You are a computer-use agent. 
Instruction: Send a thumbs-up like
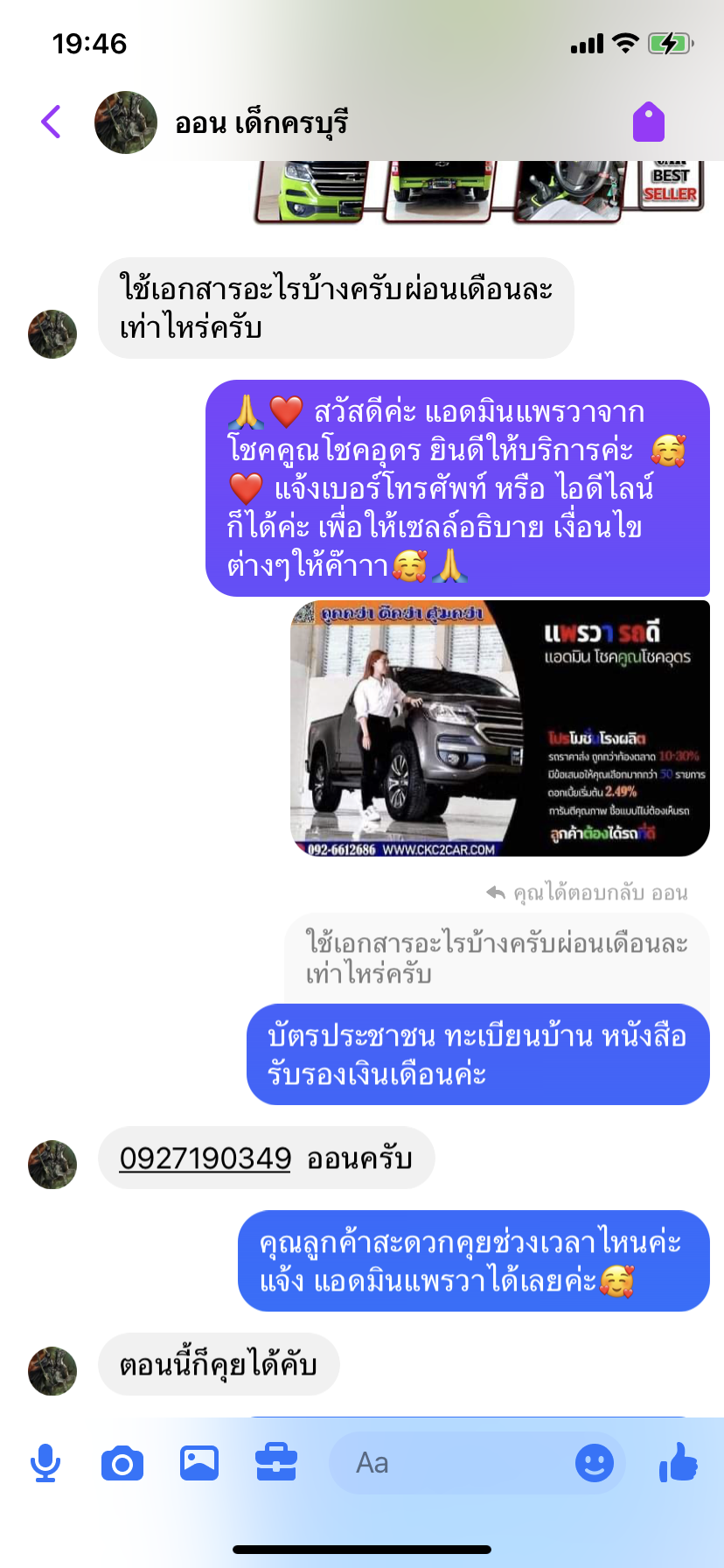point(679,1461)
